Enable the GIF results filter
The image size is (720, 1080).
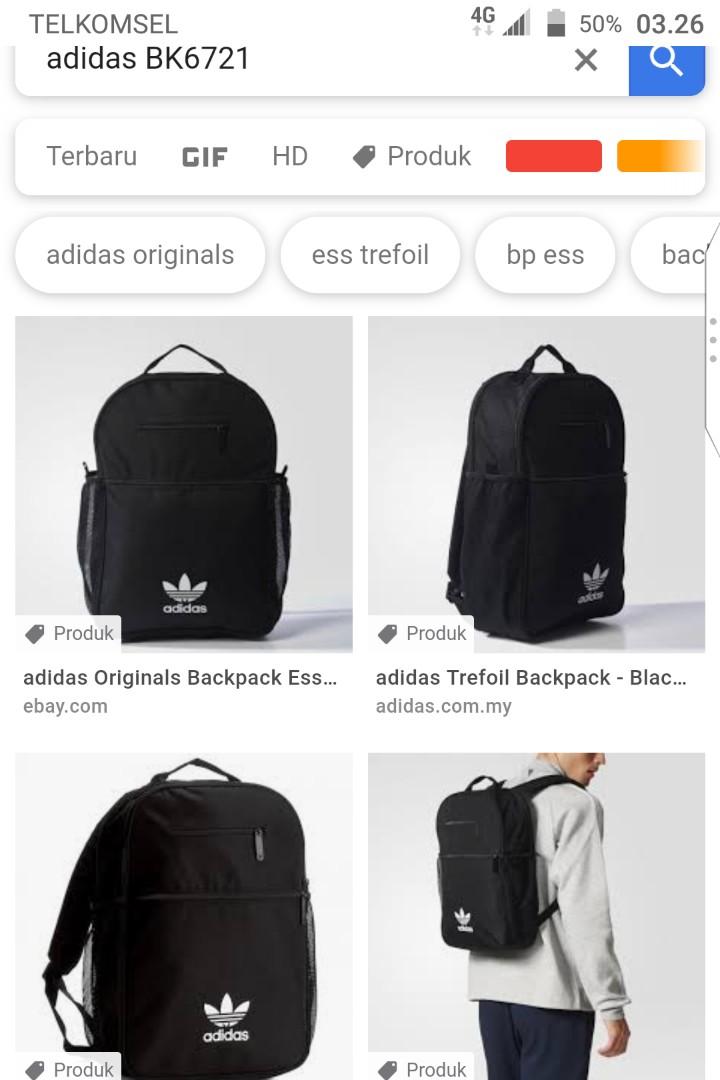coord(204,156)
